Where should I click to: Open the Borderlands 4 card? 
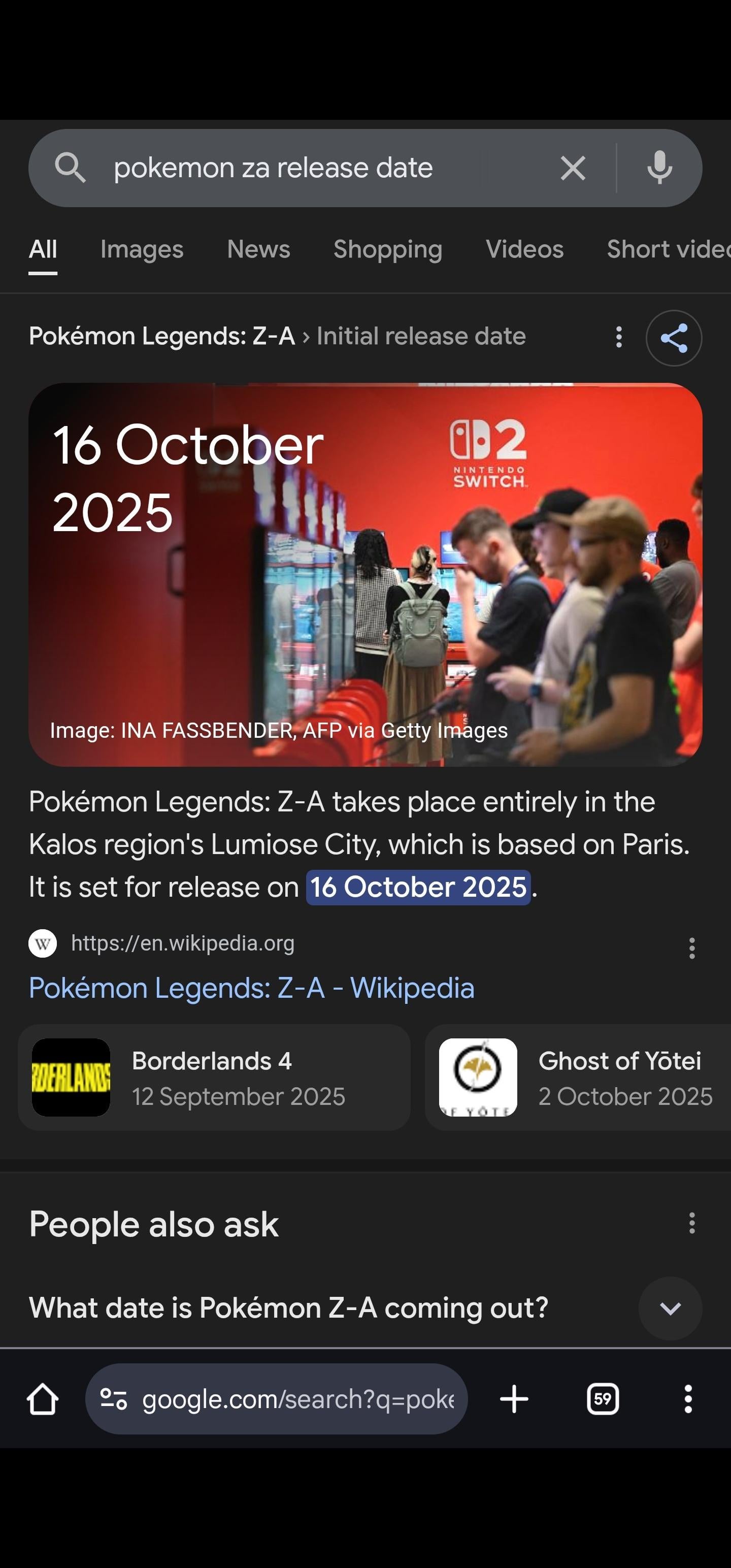[214, 1077]
